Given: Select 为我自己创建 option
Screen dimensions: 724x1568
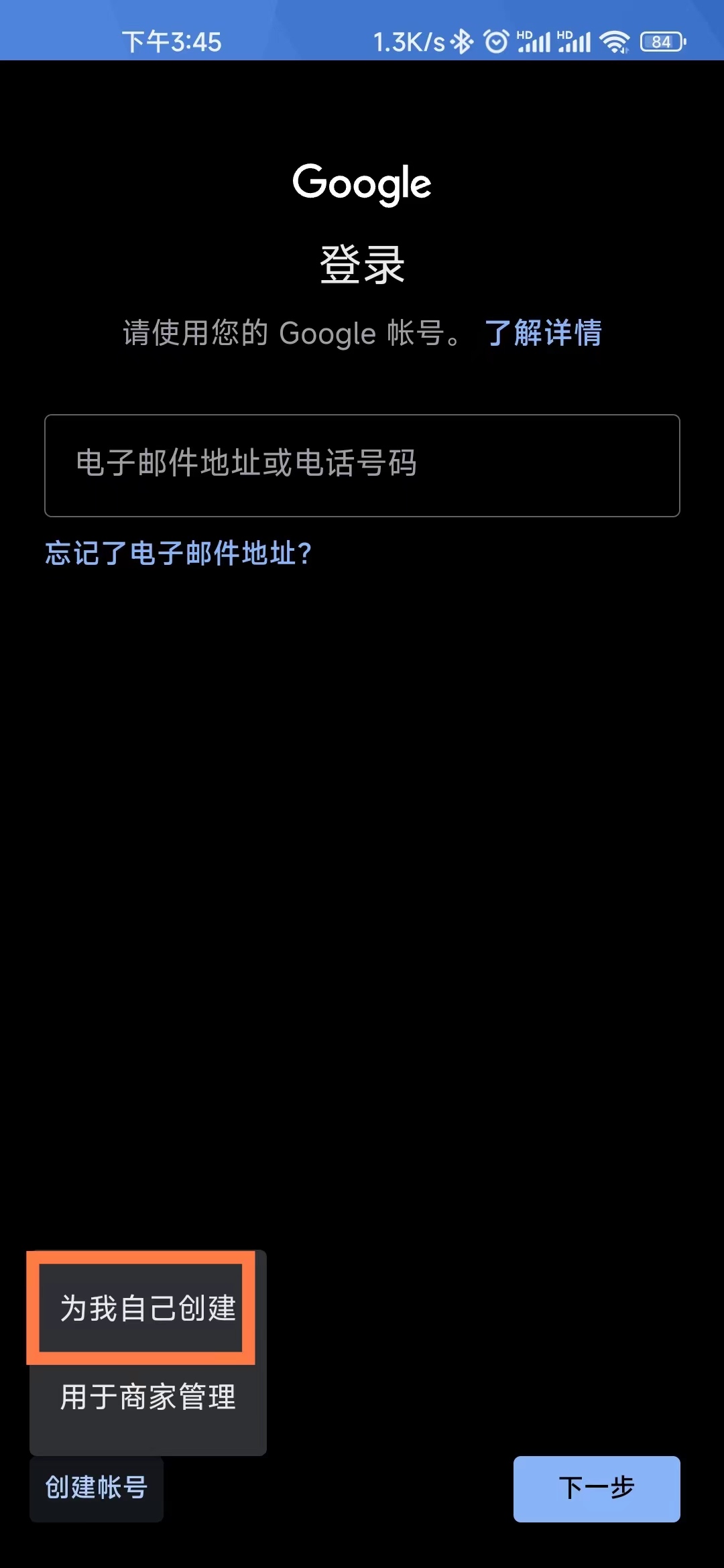Looking at the screenshot, I should coord(147,1308).
